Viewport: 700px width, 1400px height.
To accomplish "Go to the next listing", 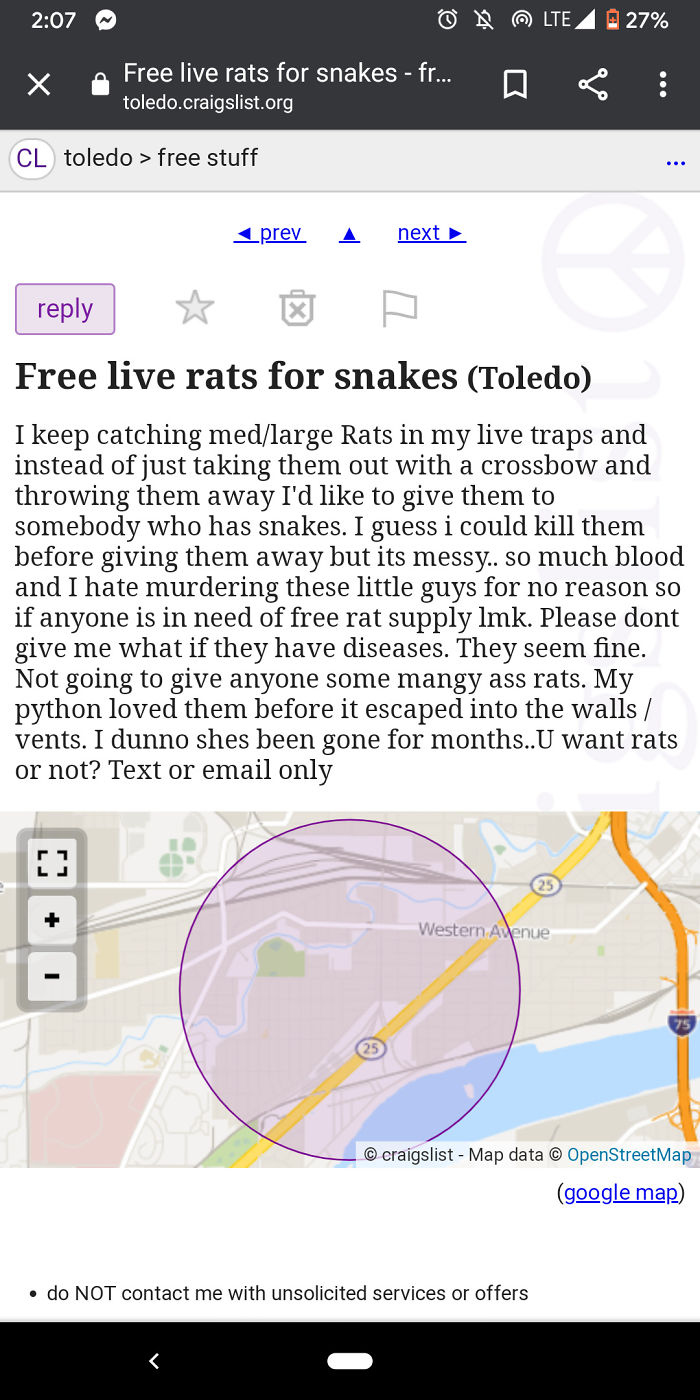I will [432, 233].
